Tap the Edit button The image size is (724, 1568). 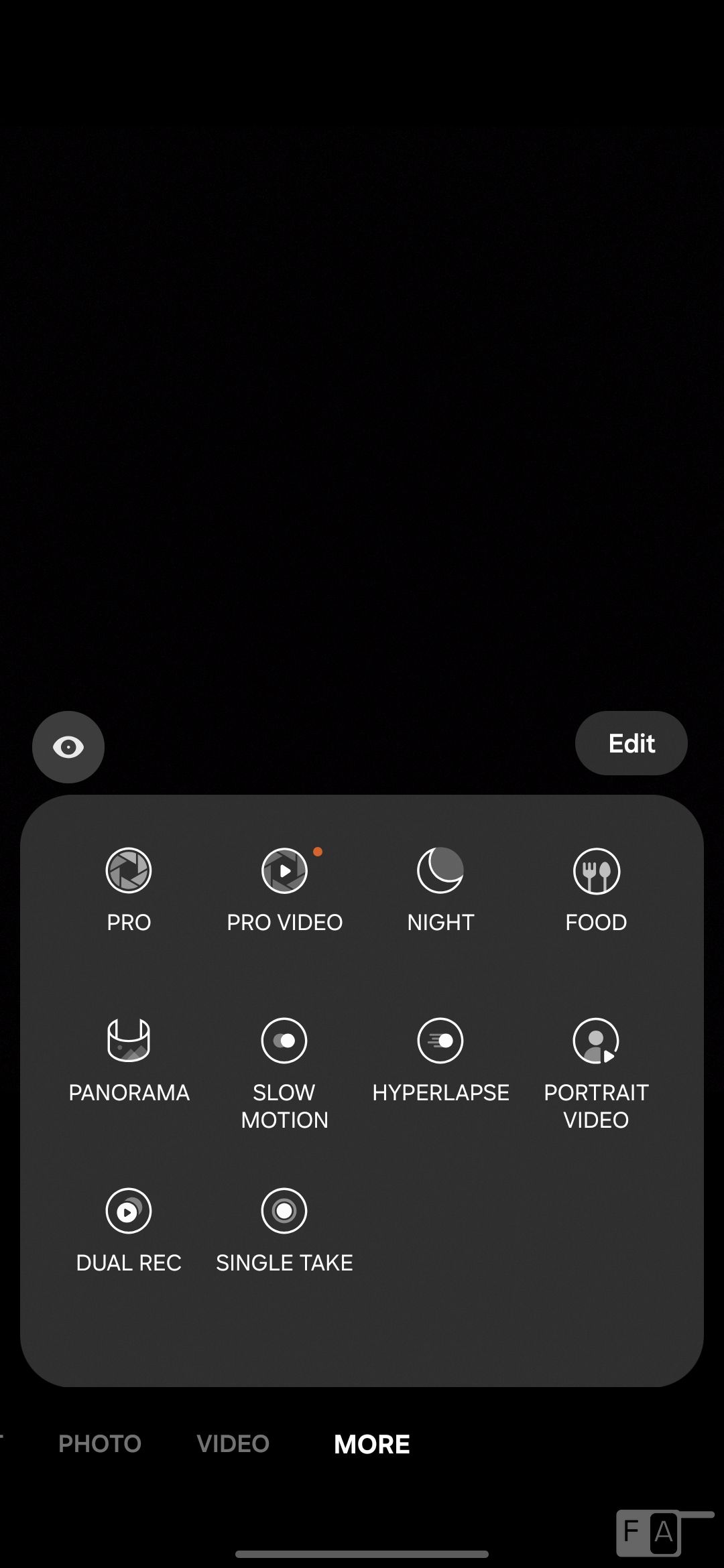click(x=631, y=743)
